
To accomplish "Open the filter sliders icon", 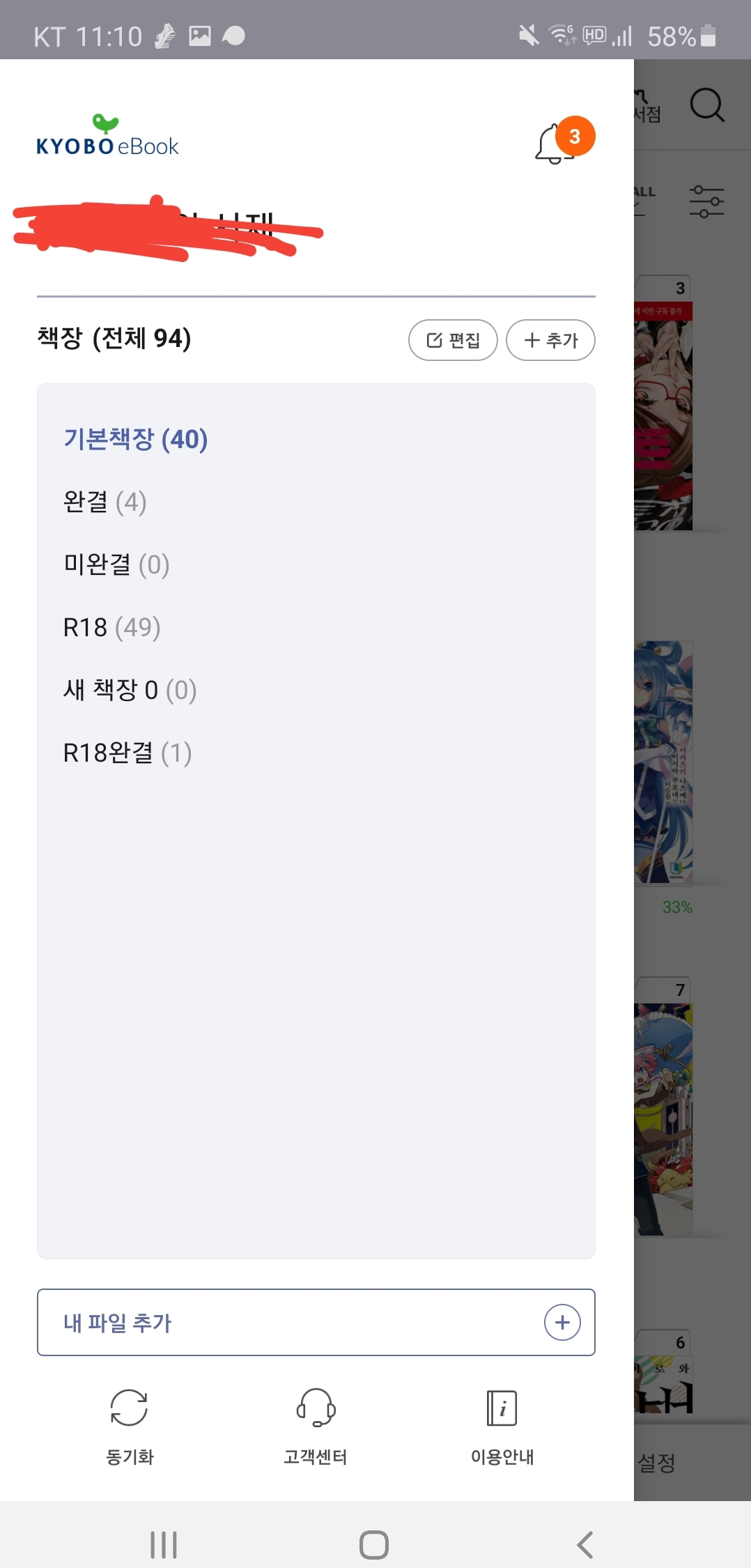I will click(x=706, y=201).
